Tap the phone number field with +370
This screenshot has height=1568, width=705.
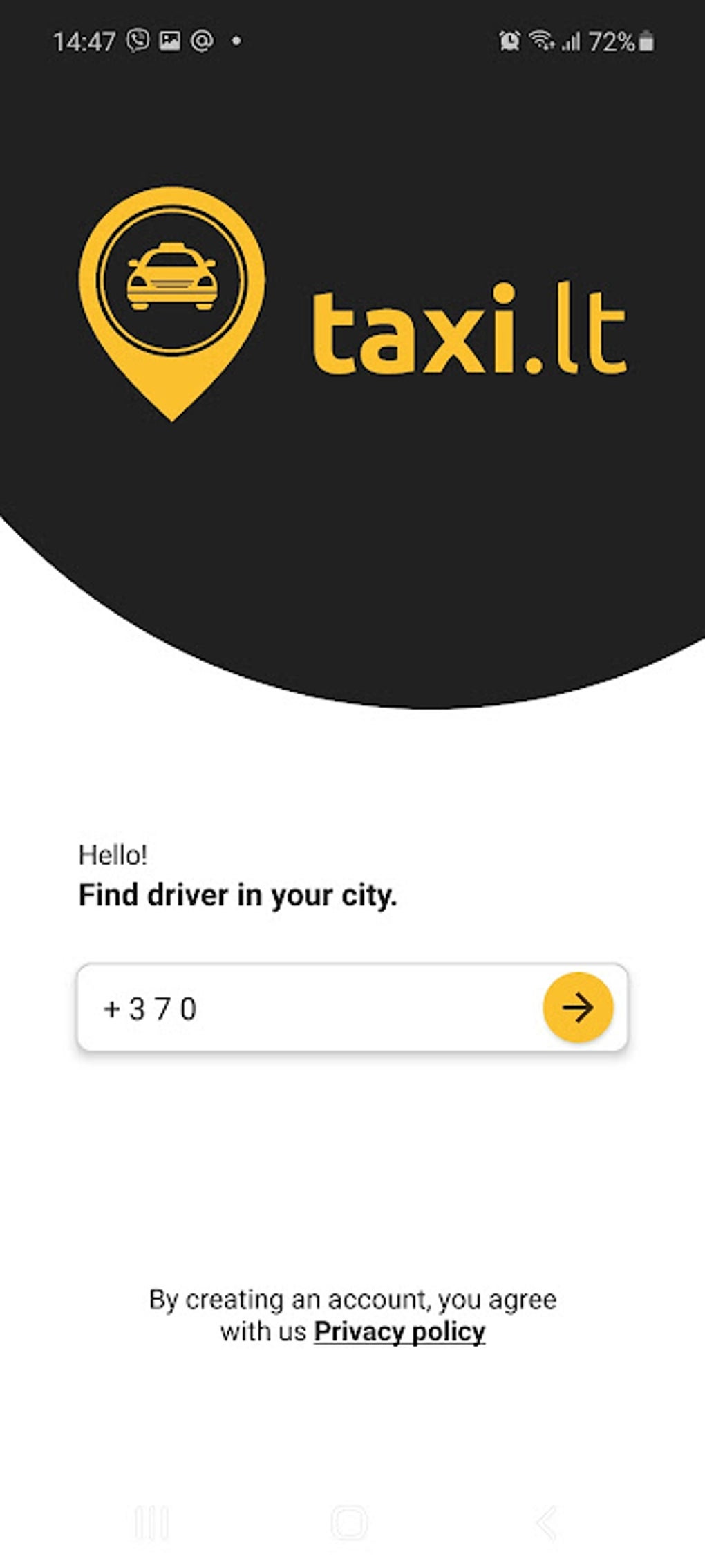tap(311, 1008)
